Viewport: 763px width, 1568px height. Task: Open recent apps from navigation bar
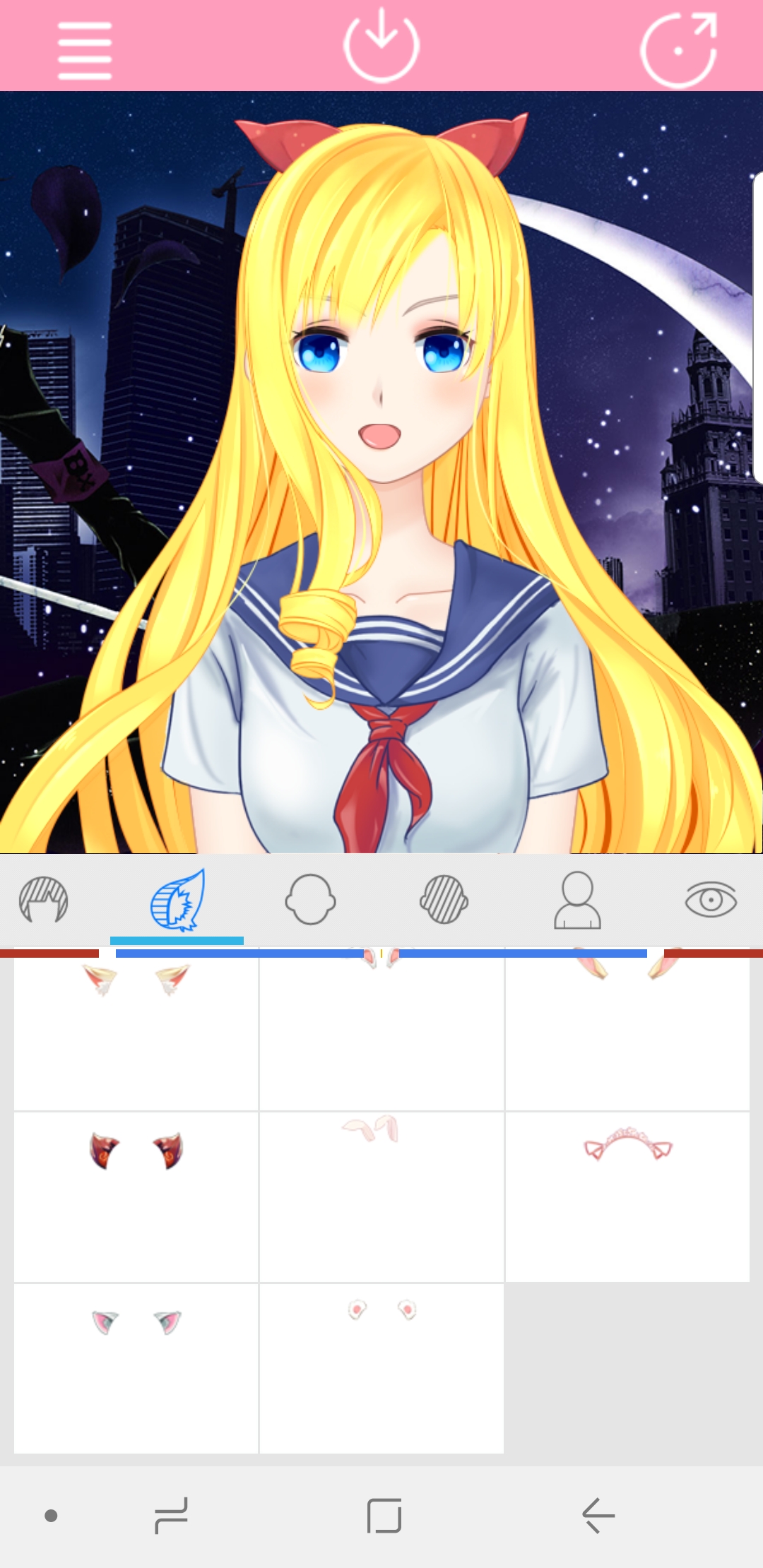172,1516
